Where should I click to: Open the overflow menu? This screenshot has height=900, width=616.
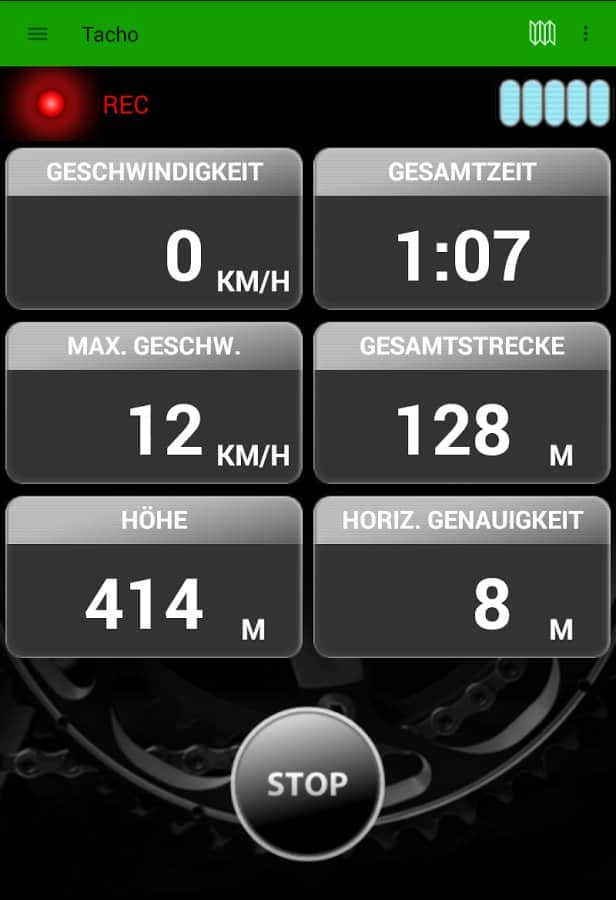586,34
